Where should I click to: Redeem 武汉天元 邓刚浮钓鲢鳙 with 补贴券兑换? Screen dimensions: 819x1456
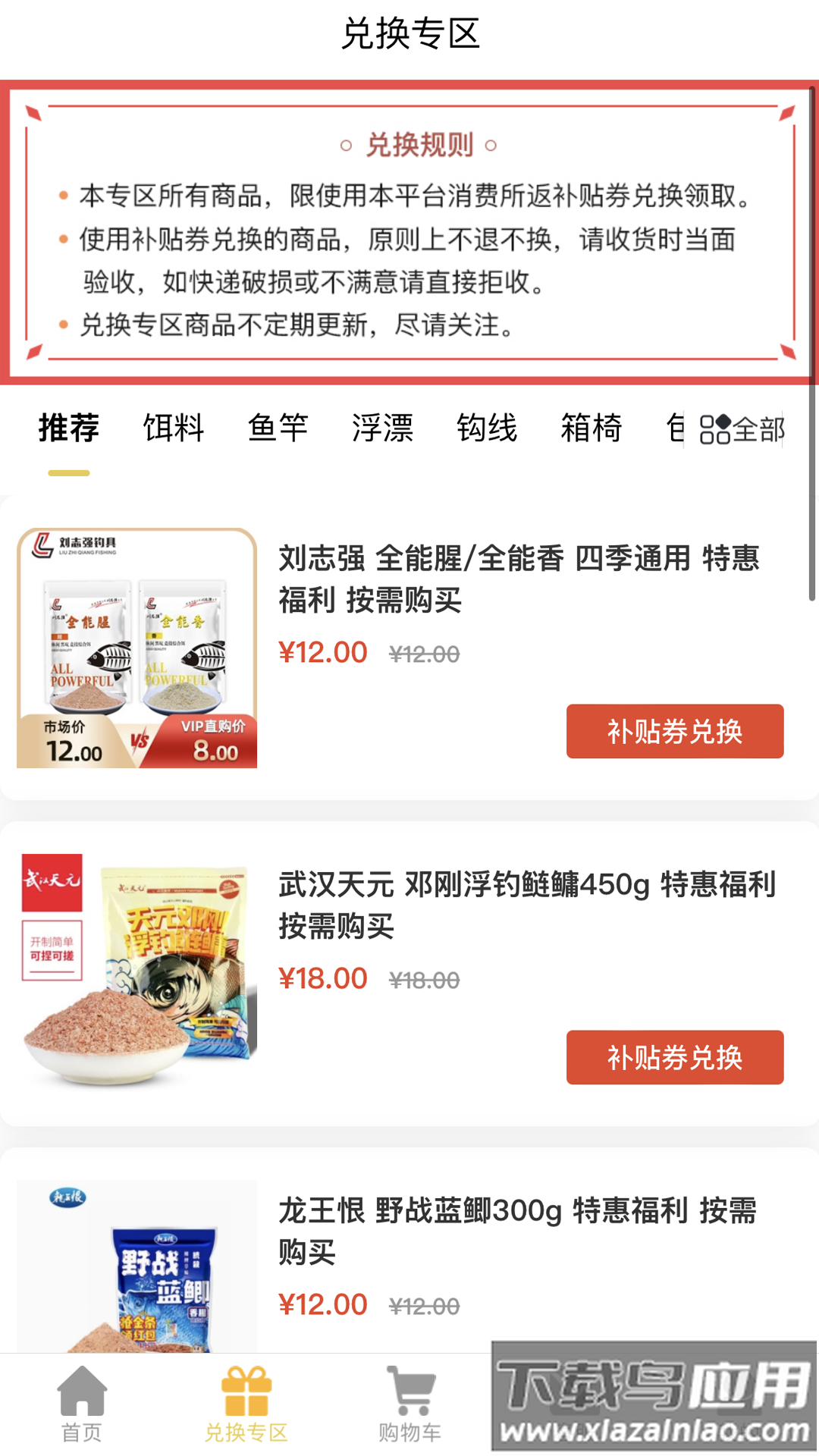click(x=674, y=1057)
